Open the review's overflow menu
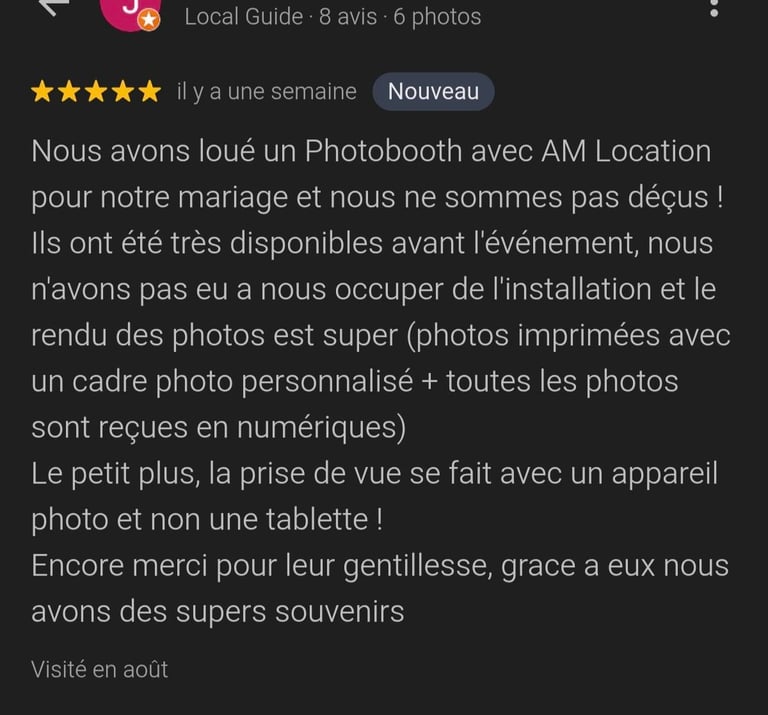Image resolution: width=768 pixels, height=715 pixels. 713,8
